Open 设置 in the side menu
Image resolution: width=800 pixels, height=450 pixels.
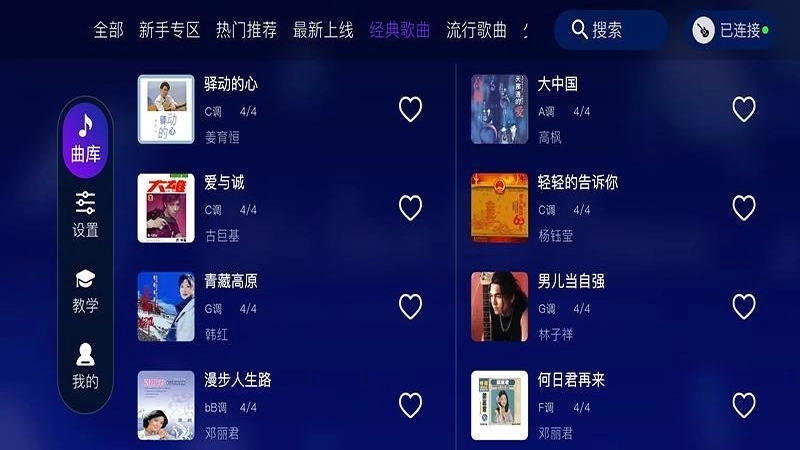pos(86,215)
